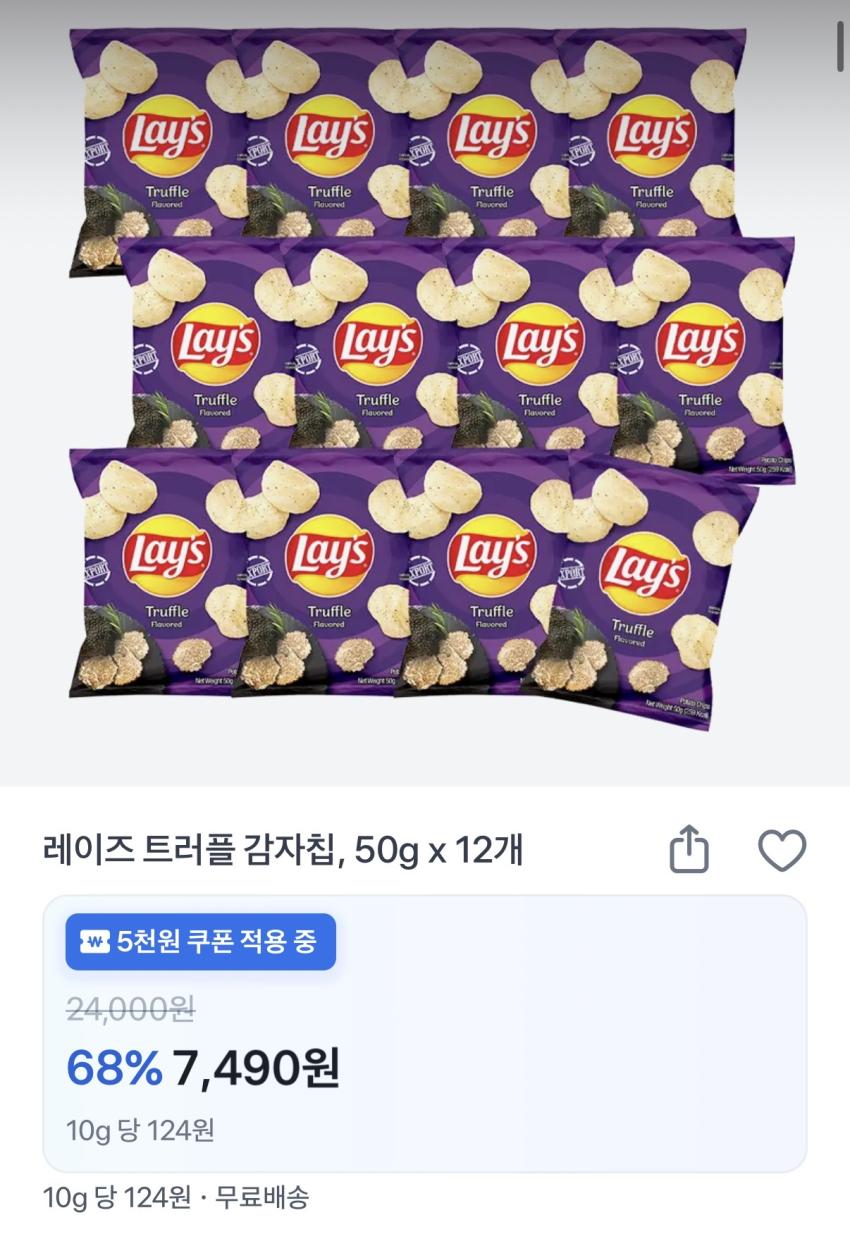Tap the 5천원 쿠폰 적용 중 badge

tap(201, 942)
